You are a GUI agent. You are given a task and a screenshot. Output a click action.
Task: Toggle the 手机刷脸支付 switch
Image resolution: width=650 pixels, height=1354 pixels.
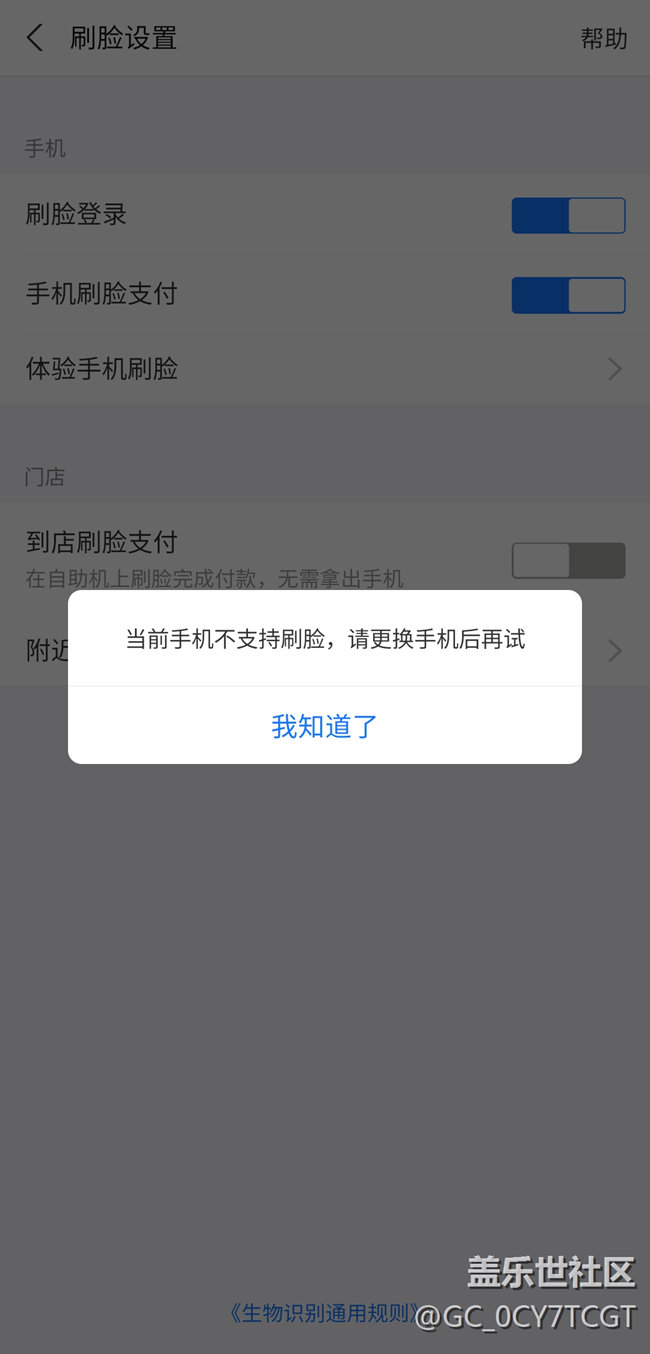[568, 295]
